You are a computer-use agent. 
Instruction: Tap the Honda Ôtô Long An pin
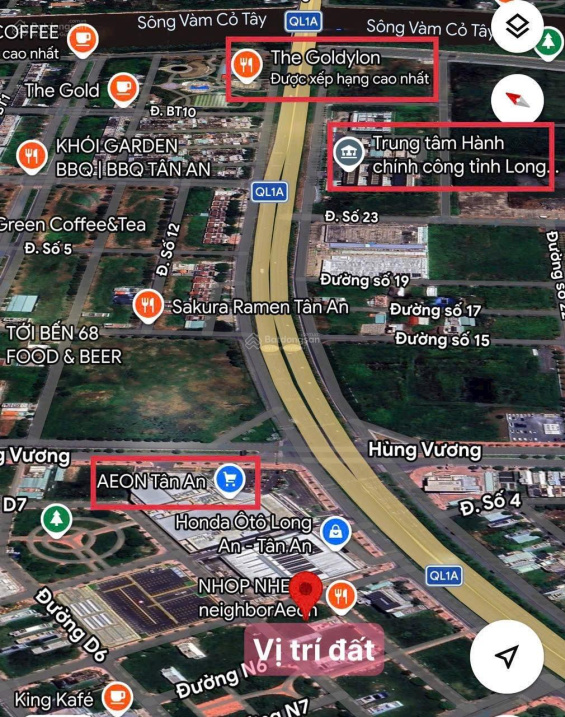(336, 533)
